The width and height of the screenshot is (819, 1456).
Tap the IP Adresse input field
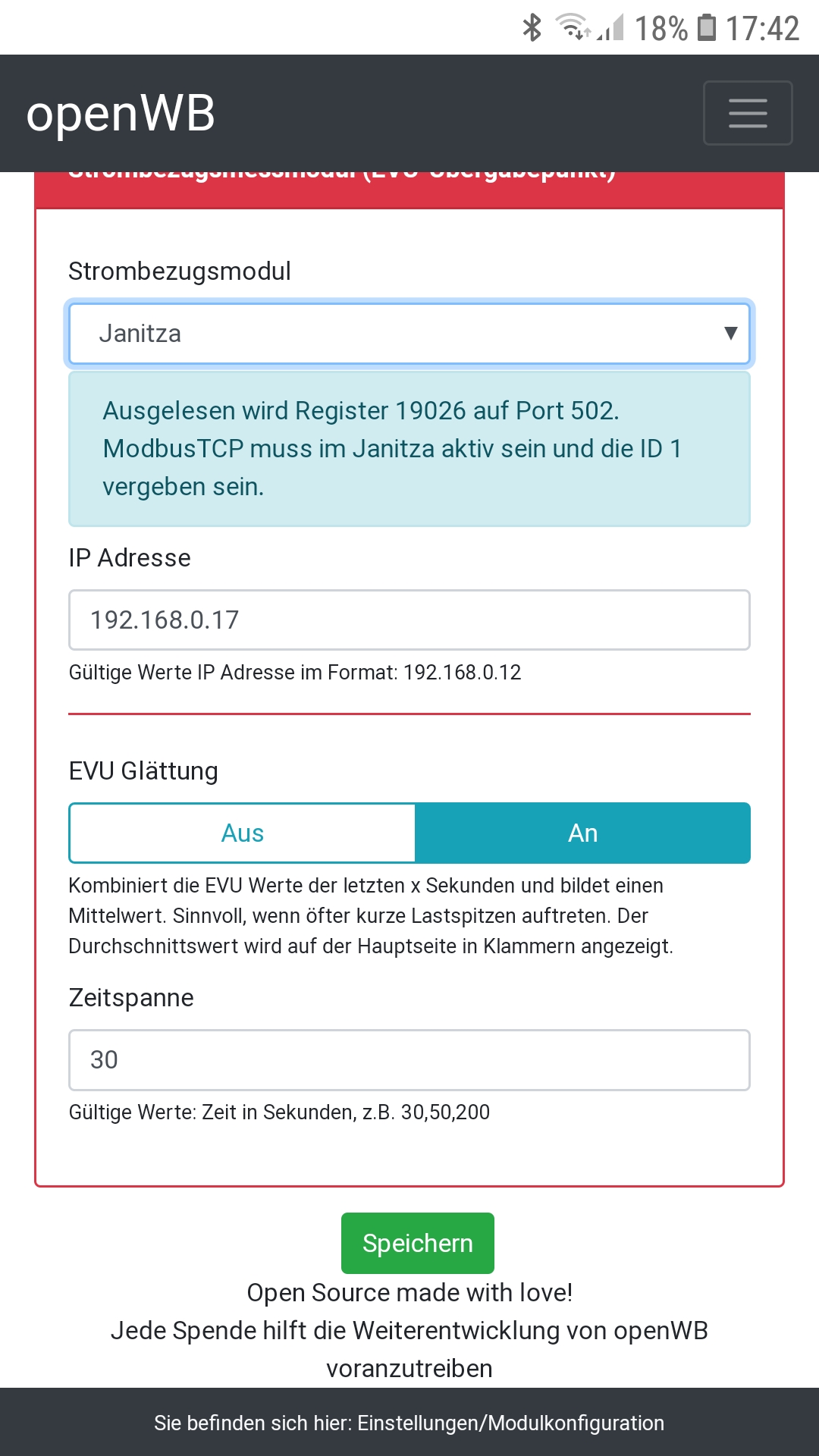(x=409, y=620)
